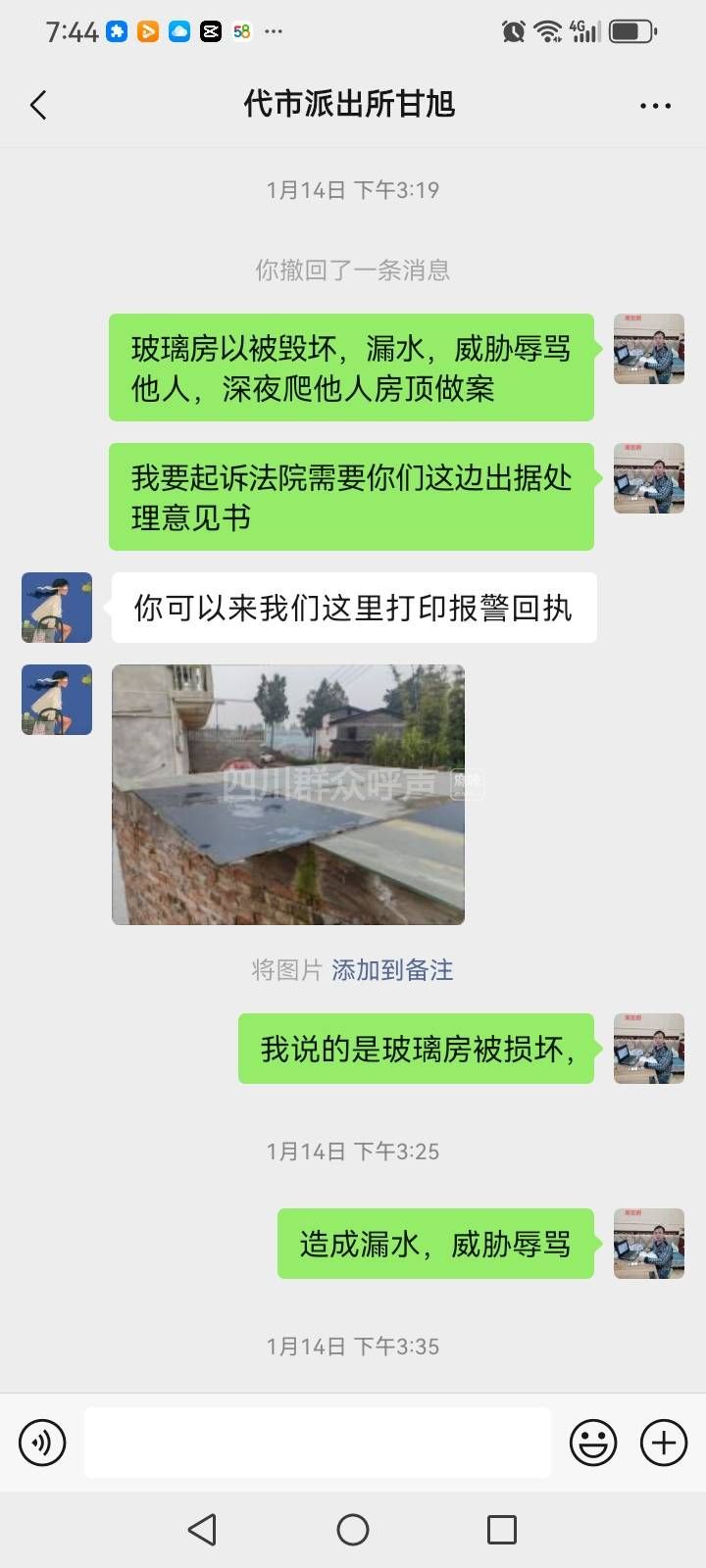Open the received roof photo

coord(287,795)
